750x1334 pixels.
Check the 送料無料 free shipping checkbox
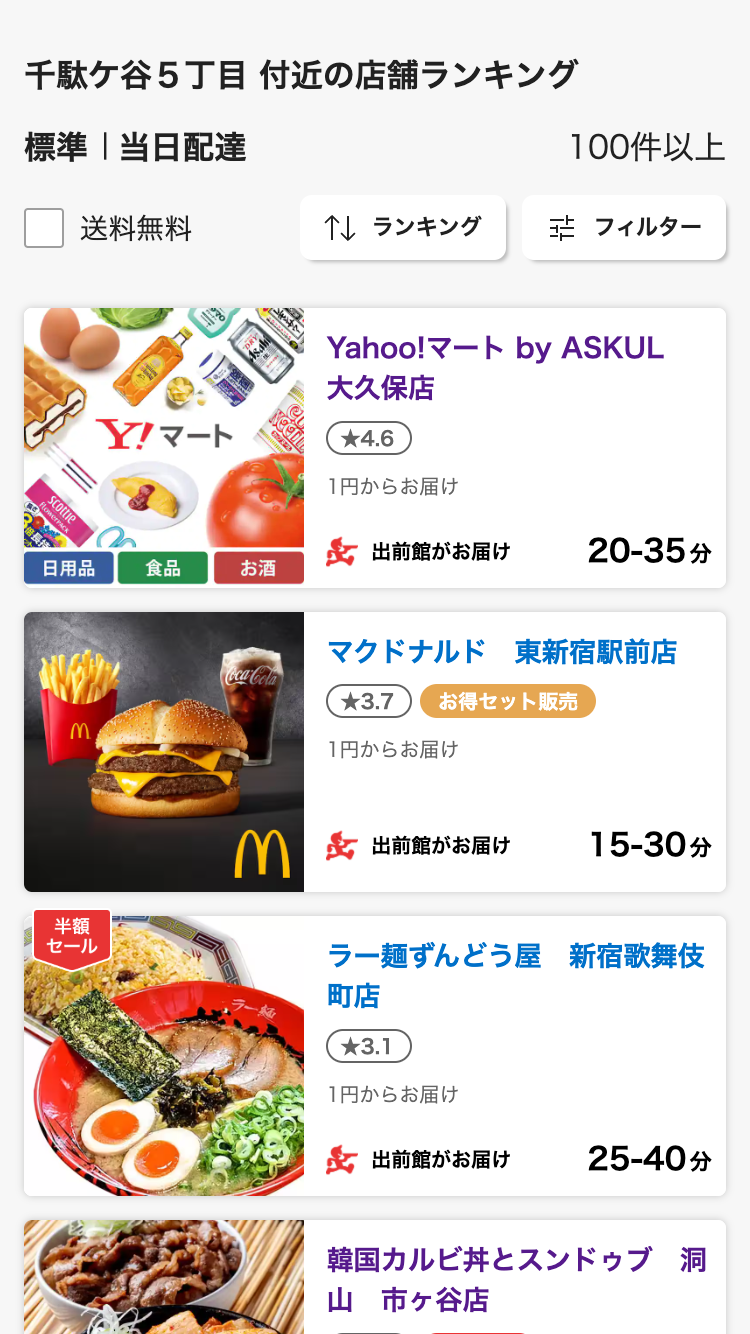pos(44,228)
